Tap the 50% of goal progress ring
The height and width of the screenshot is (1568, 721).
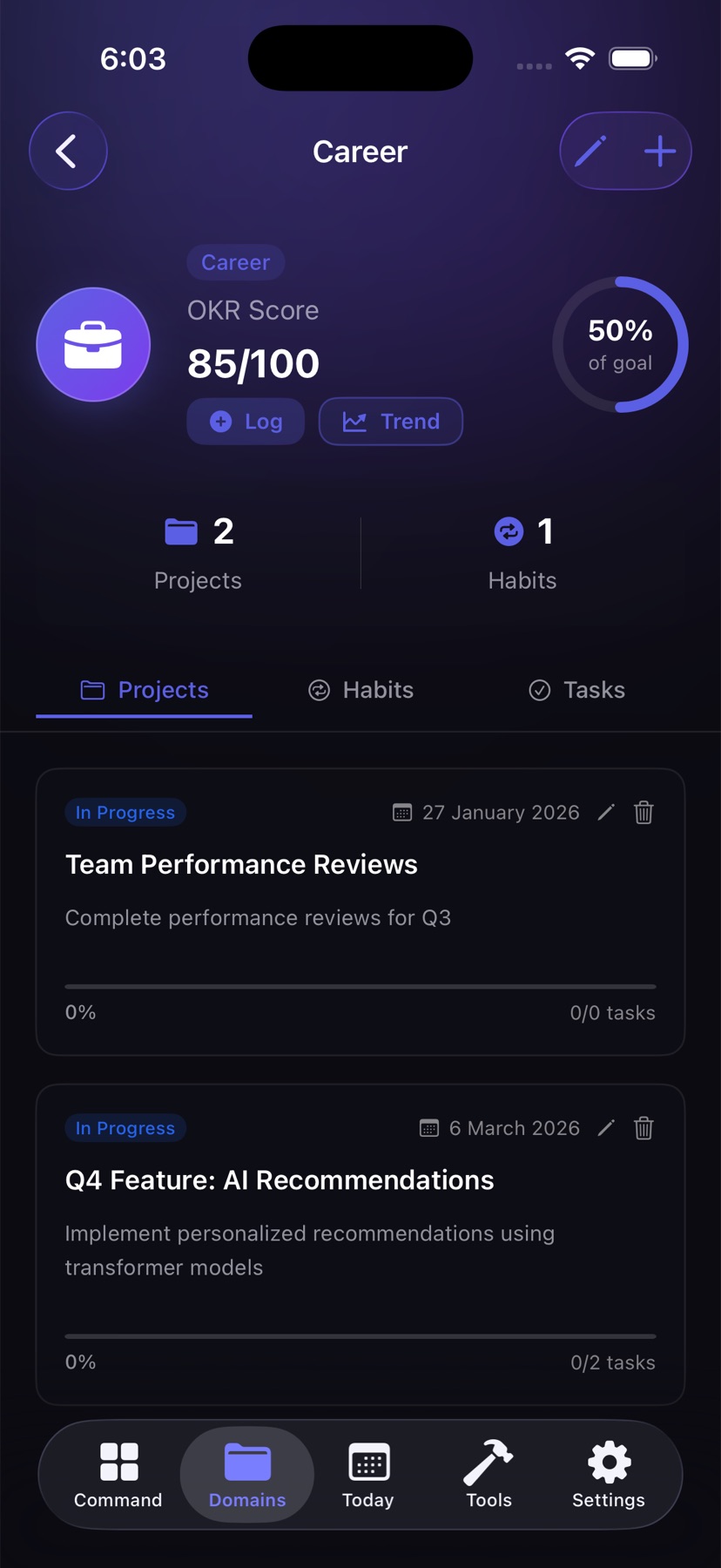click(x=620, y=344)
